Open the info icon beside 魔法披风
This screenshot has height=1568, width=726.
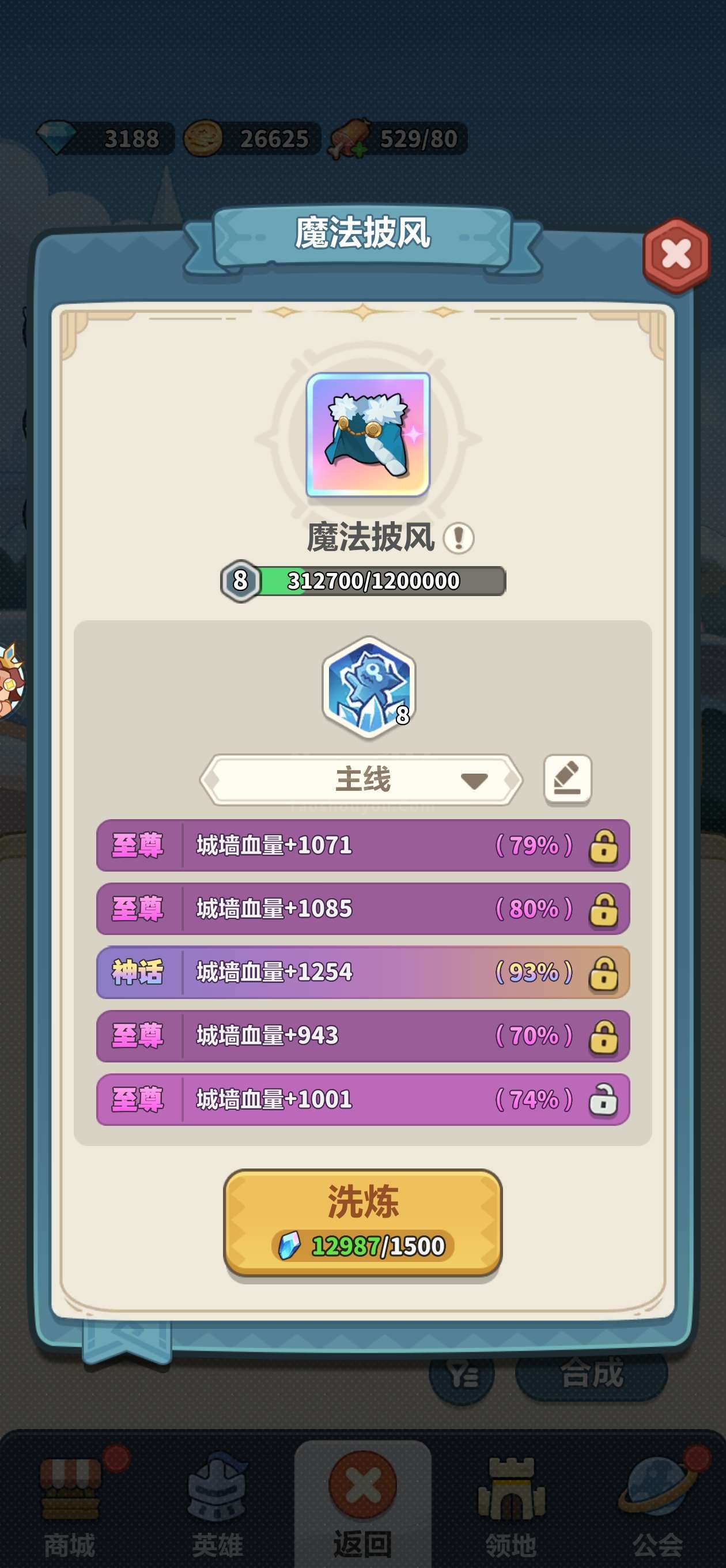[458, 538]
